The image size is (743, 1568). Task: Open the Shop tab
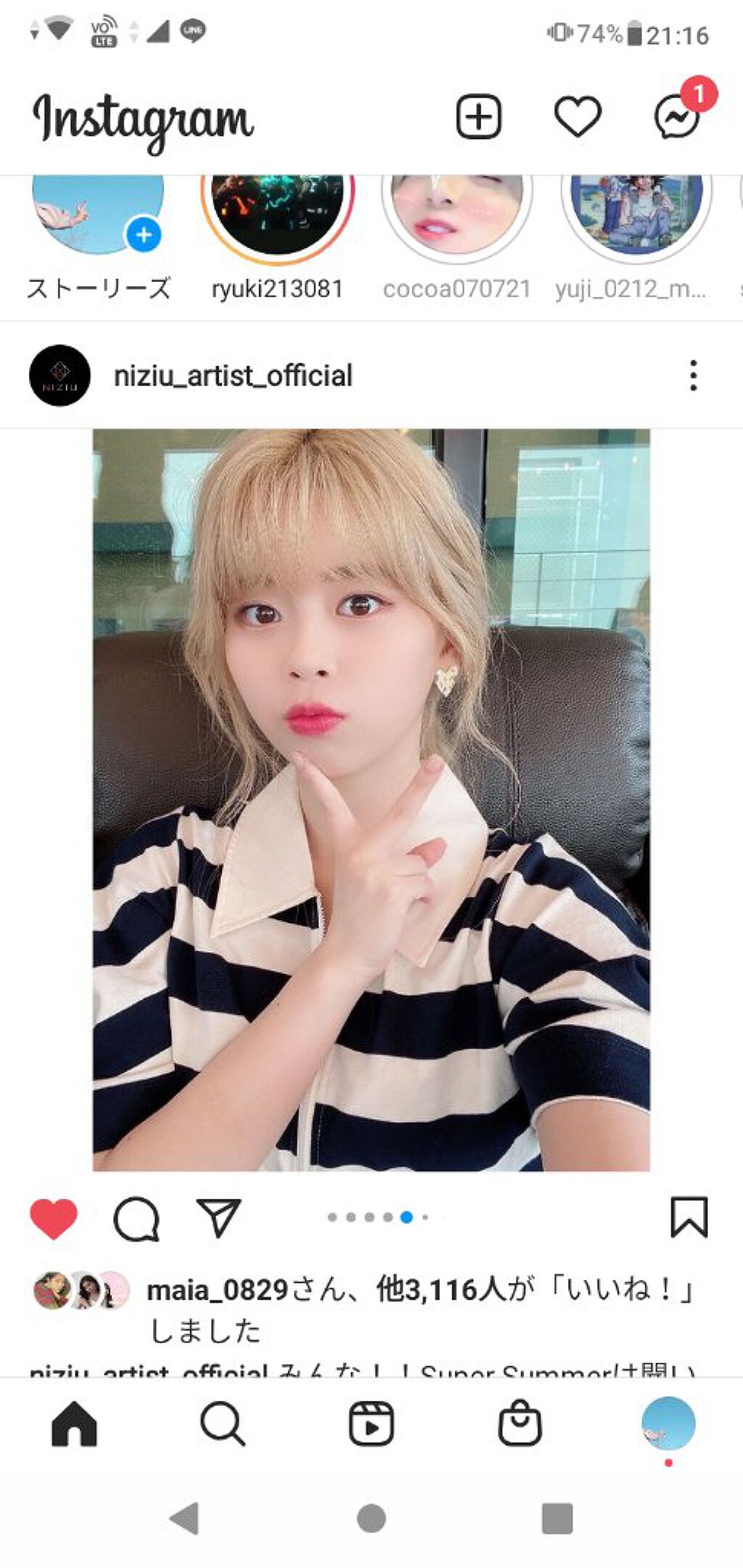pos(520,1424)
